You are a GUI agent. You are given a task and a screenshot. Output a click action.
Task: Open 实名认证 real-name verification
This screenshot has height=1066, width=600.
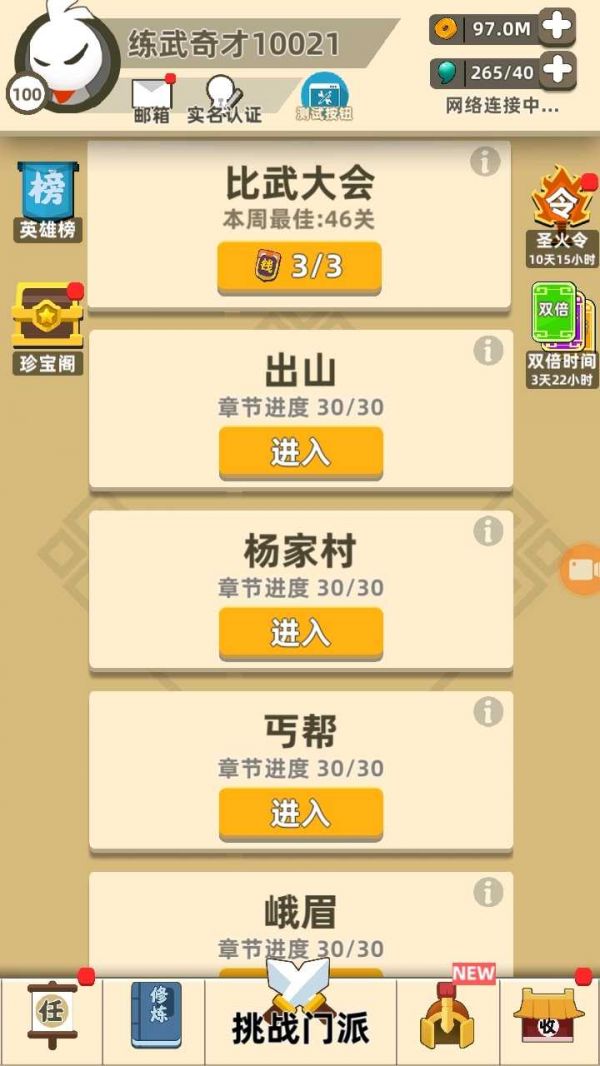224,99
